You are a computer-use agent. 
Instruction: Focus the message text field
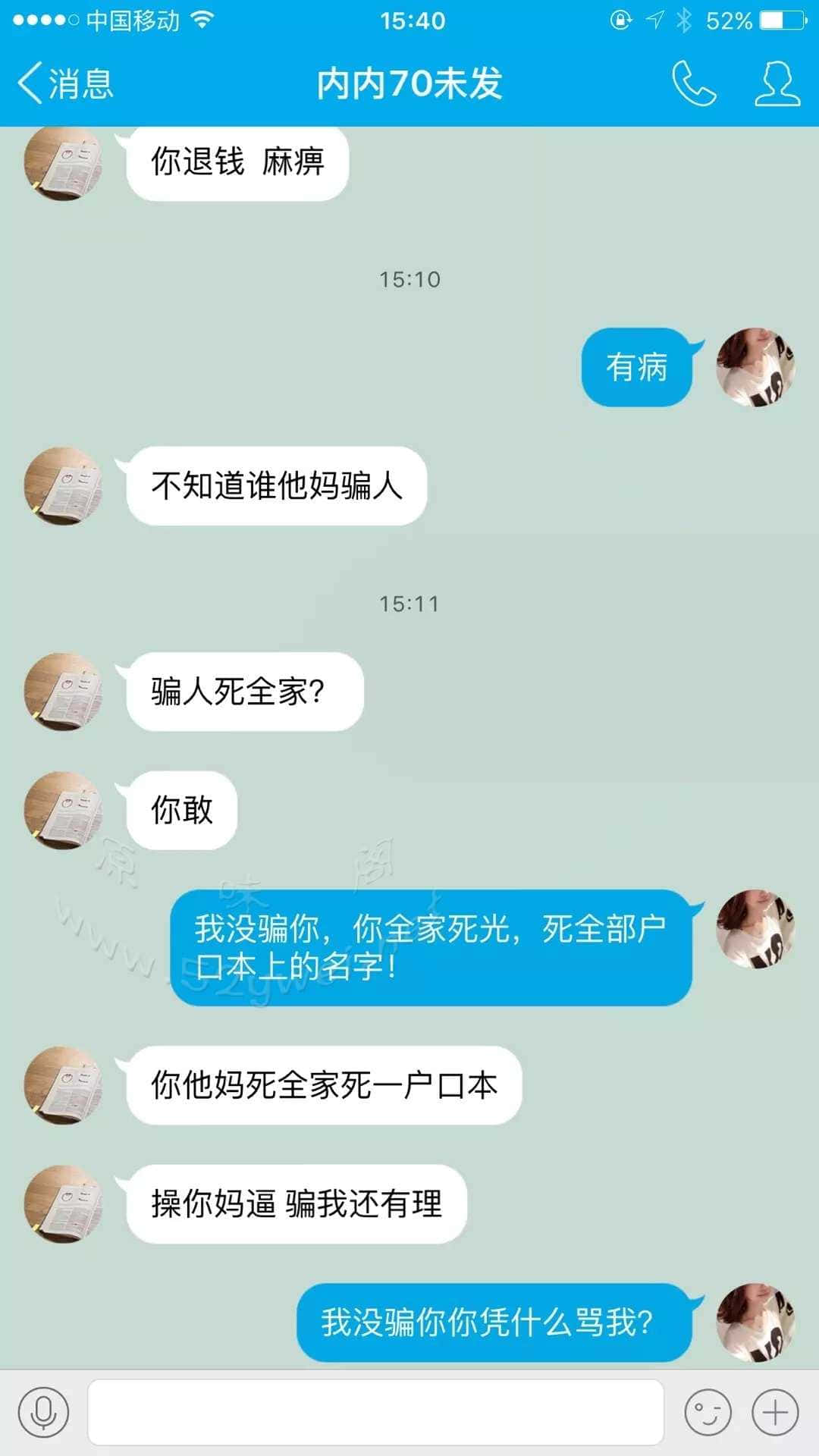point(375,1412)
